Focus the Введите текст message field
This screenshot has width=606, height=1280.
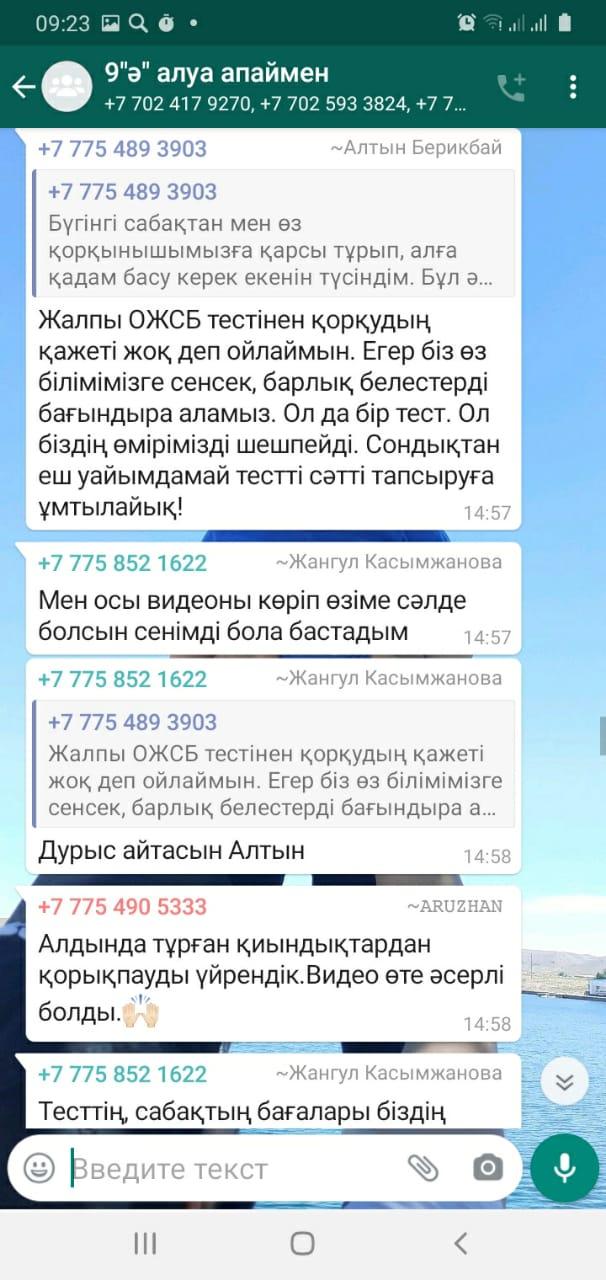pos(234,1168)
